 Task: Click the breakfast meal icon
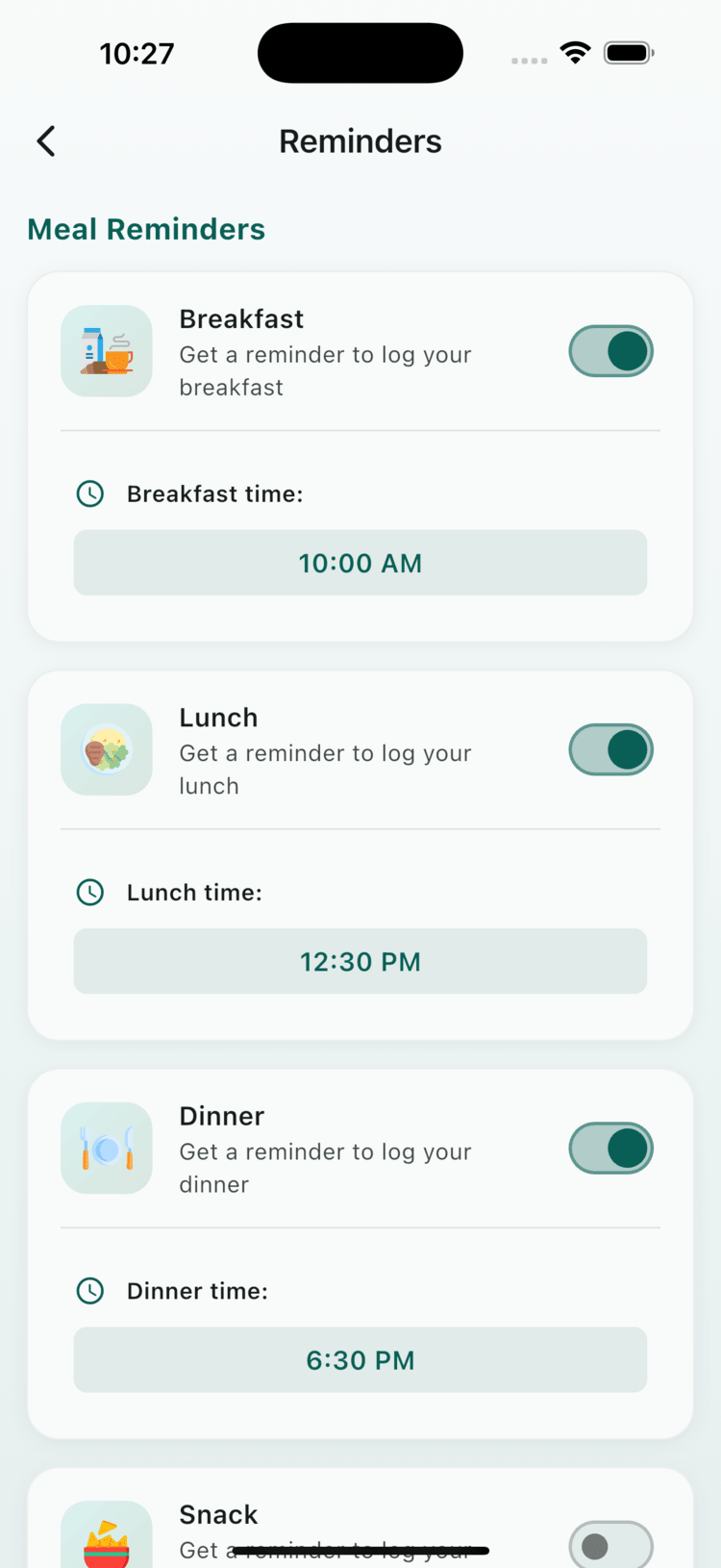tap(106, 350)
